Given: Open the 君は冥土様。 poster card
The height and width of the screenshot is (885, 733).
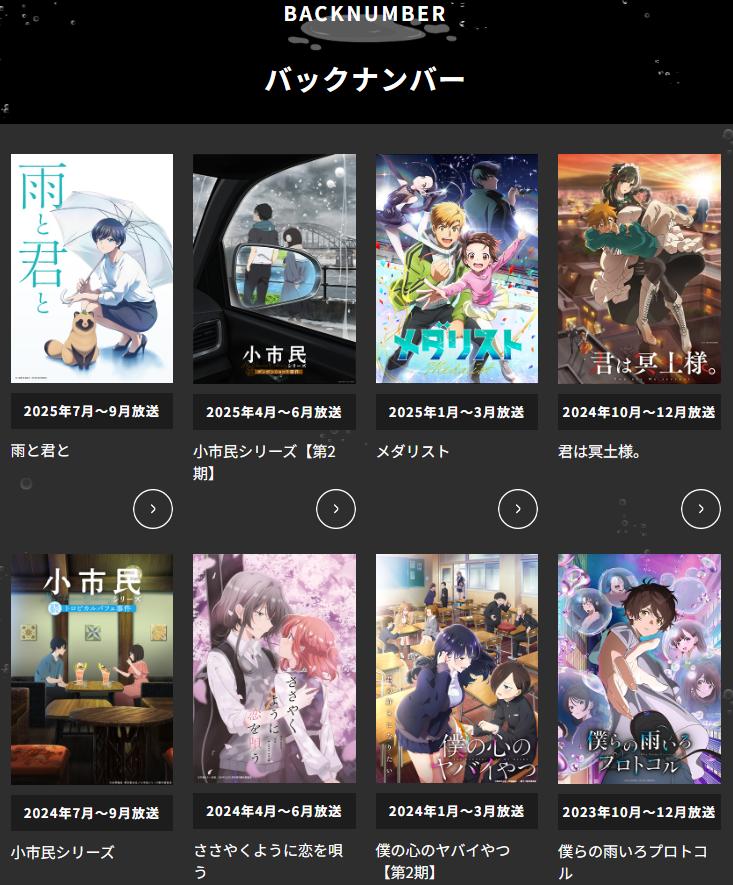Looking at the screenshot, I should pyautogui.click(x=639, y=268).
